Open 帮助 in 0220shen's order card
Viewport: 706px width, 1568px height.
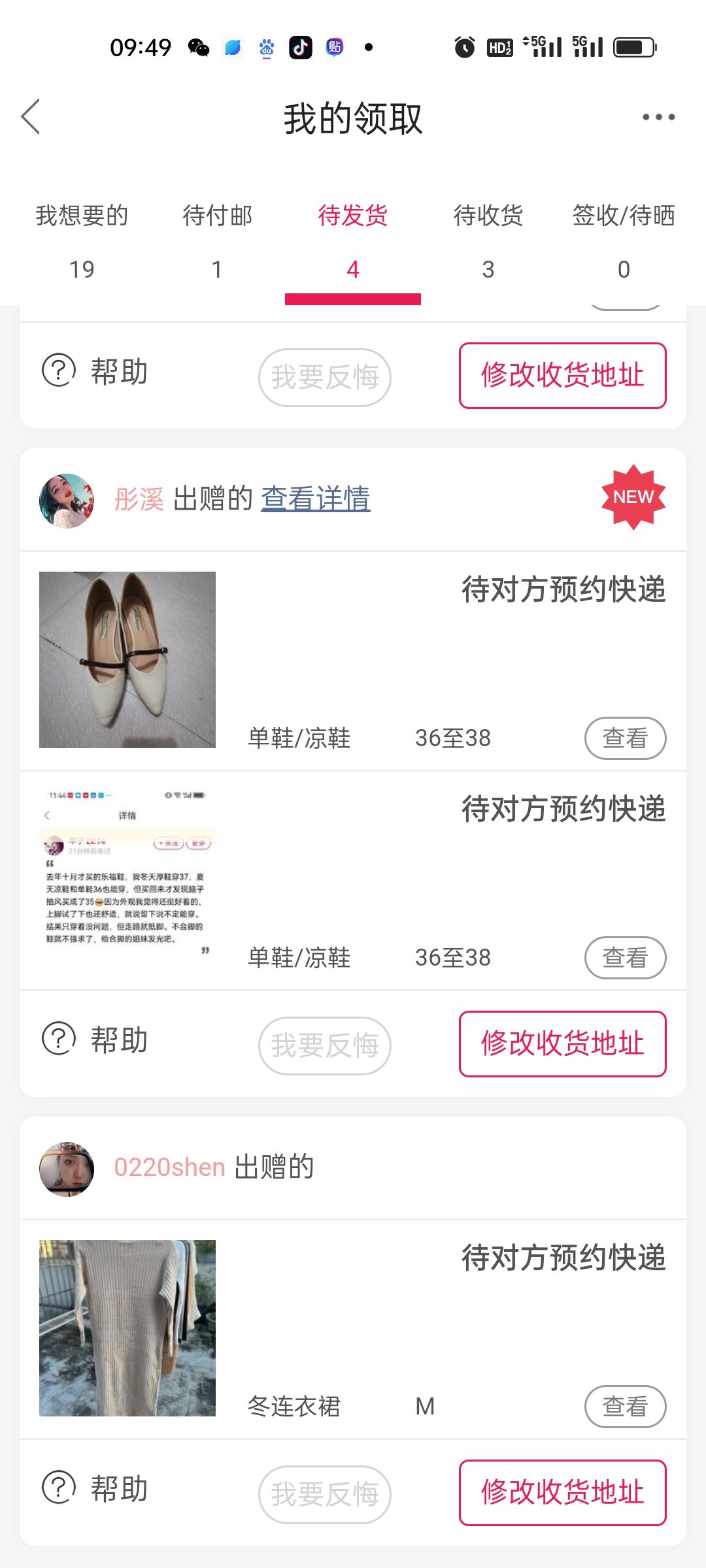tap(95, 1488)
